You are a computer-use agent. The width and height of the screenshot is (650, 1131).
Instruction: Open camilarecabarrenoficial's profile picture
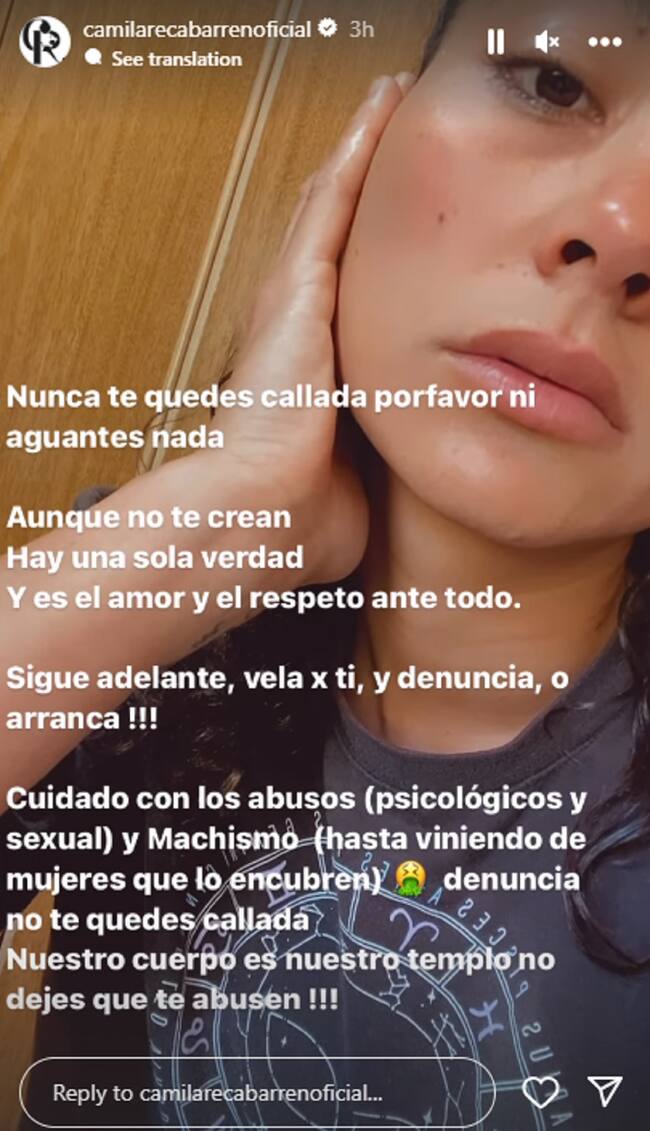coord(45,41)
